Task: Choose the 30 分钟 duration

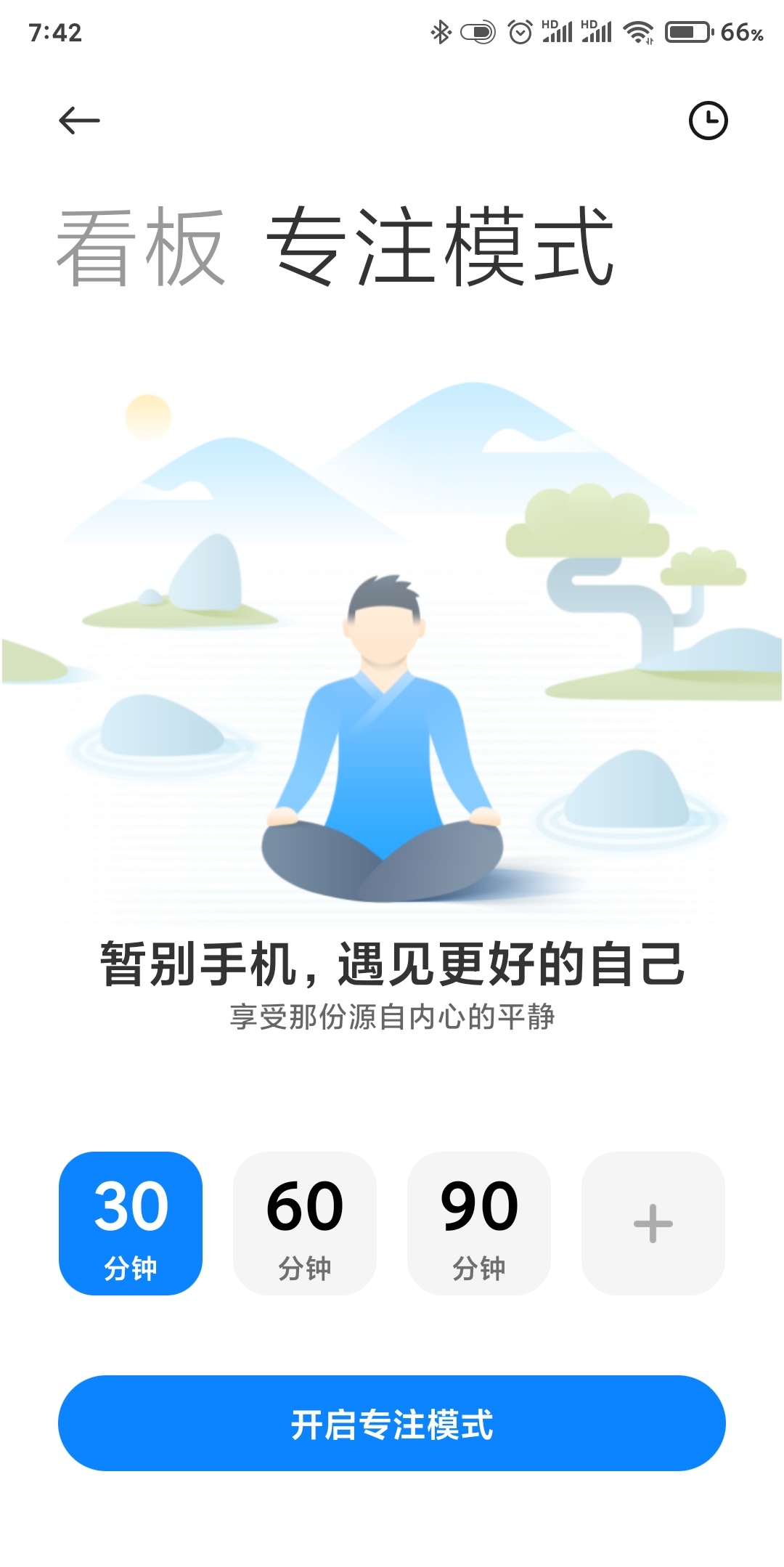Action: 131,1223
